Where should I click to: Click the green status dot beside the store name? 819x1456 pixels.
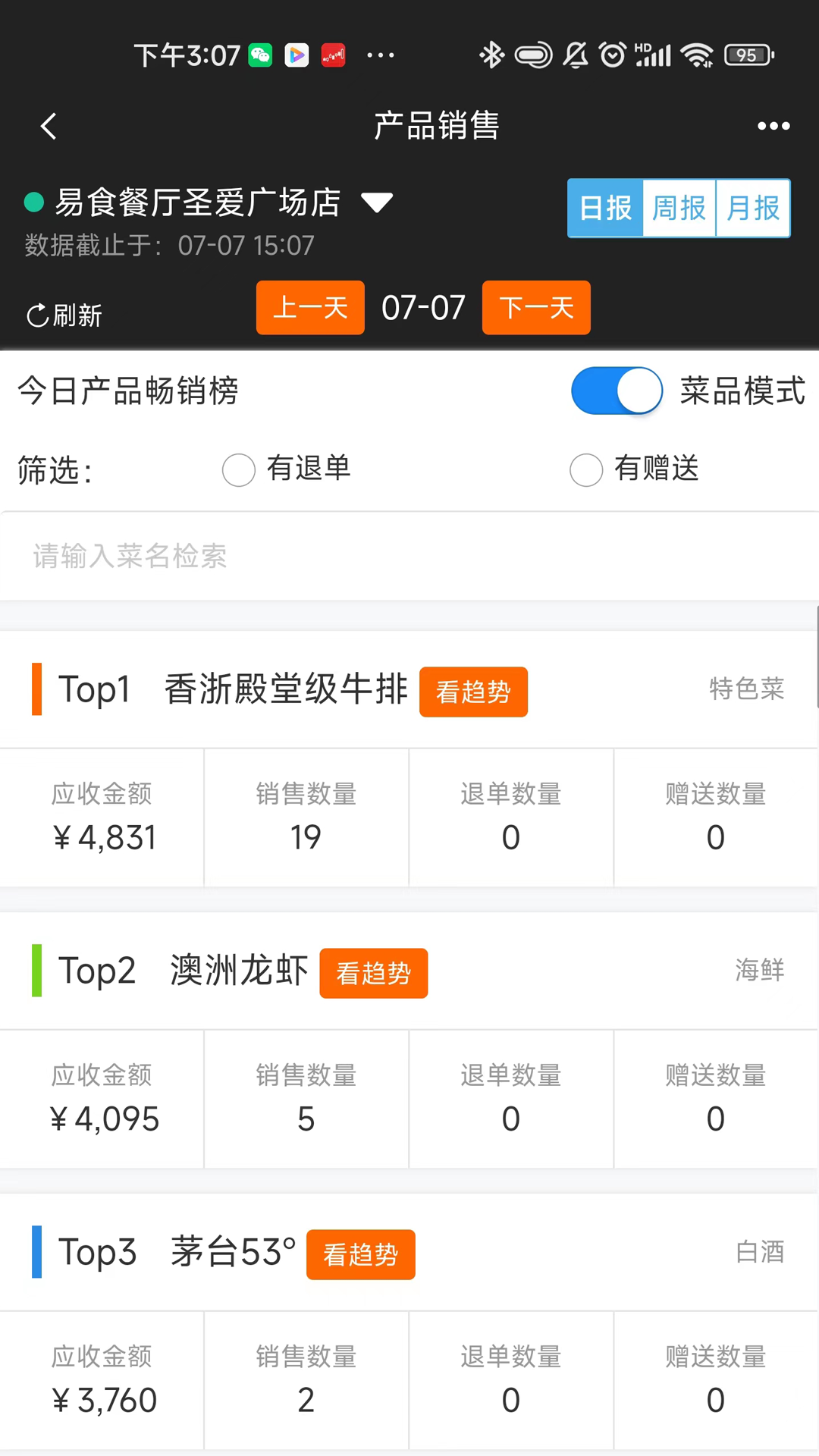[32, 201]
